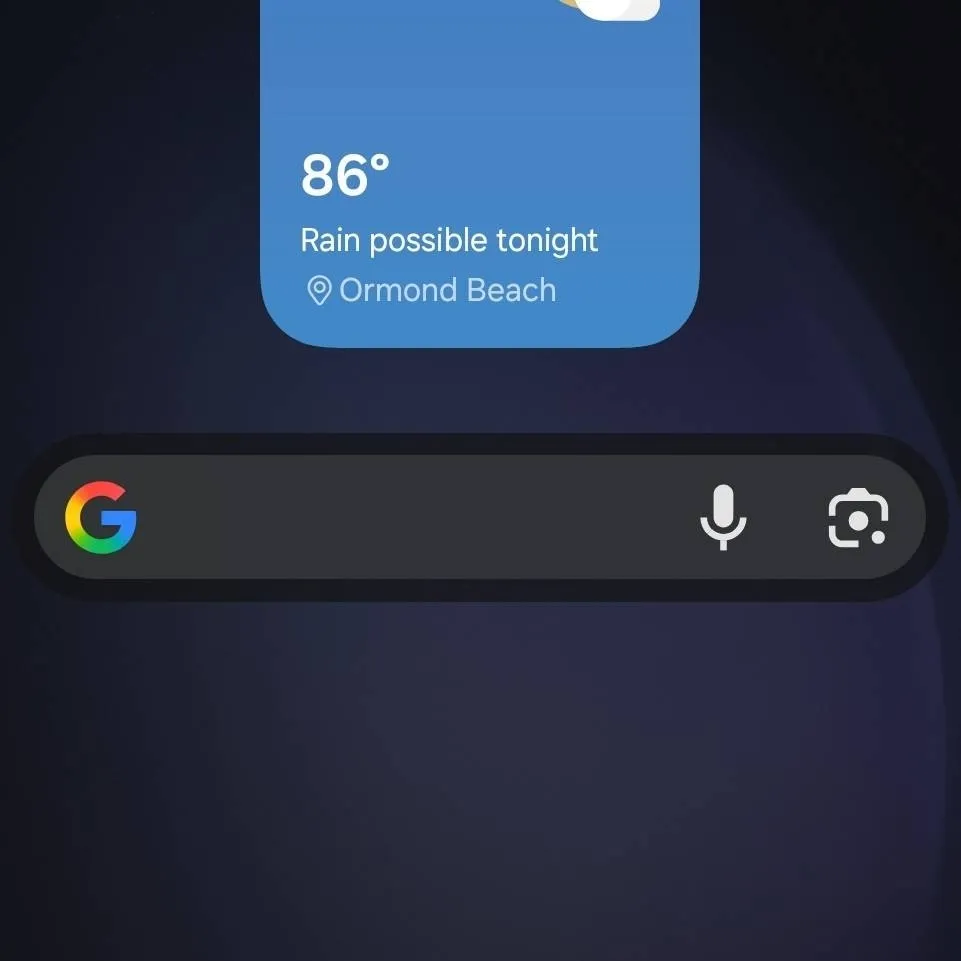Start a voice search with the microphone
Viewport: 961px width, 961px height.
[x=722, y=517]
